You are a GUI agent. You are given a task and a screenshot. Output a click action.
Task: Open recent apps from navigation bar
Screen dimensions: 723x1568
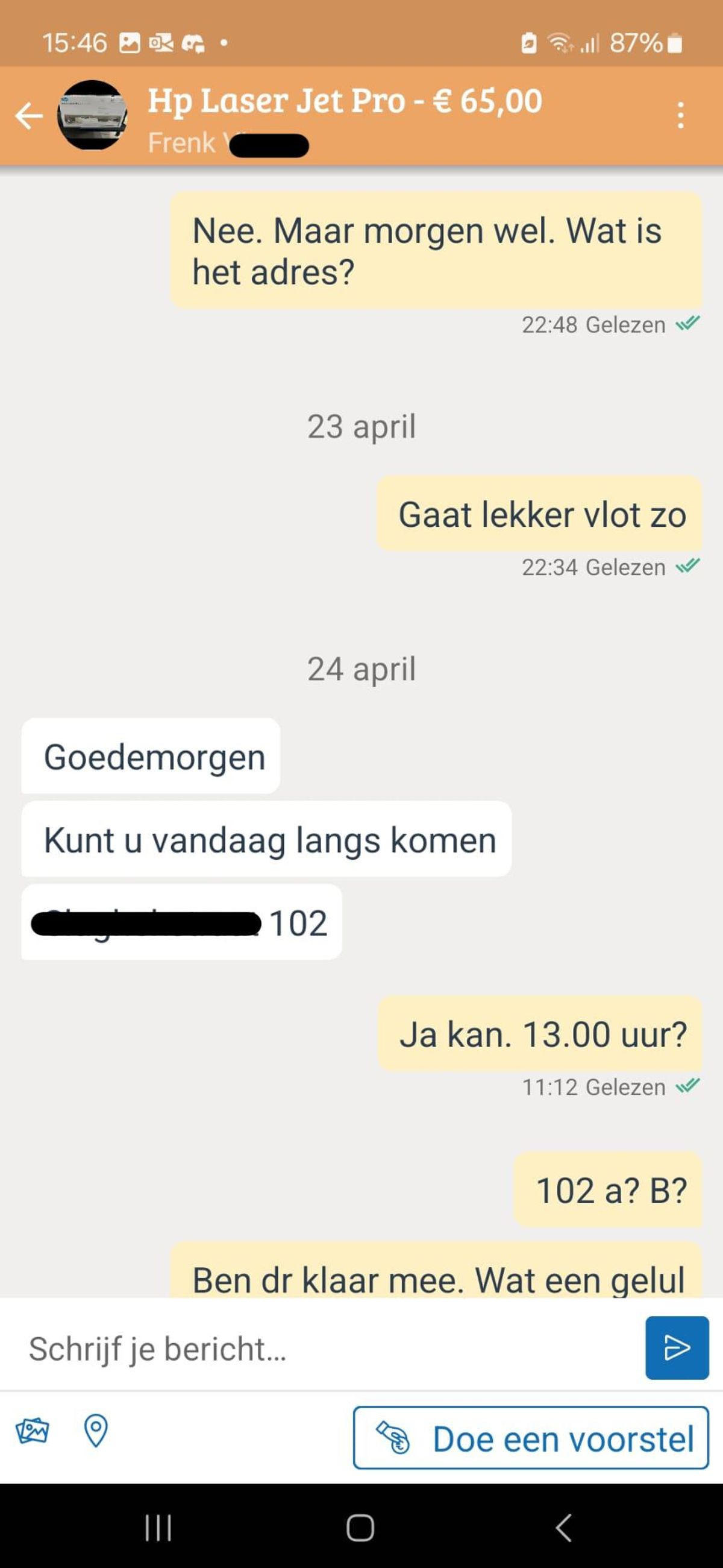coord(158,1527)
